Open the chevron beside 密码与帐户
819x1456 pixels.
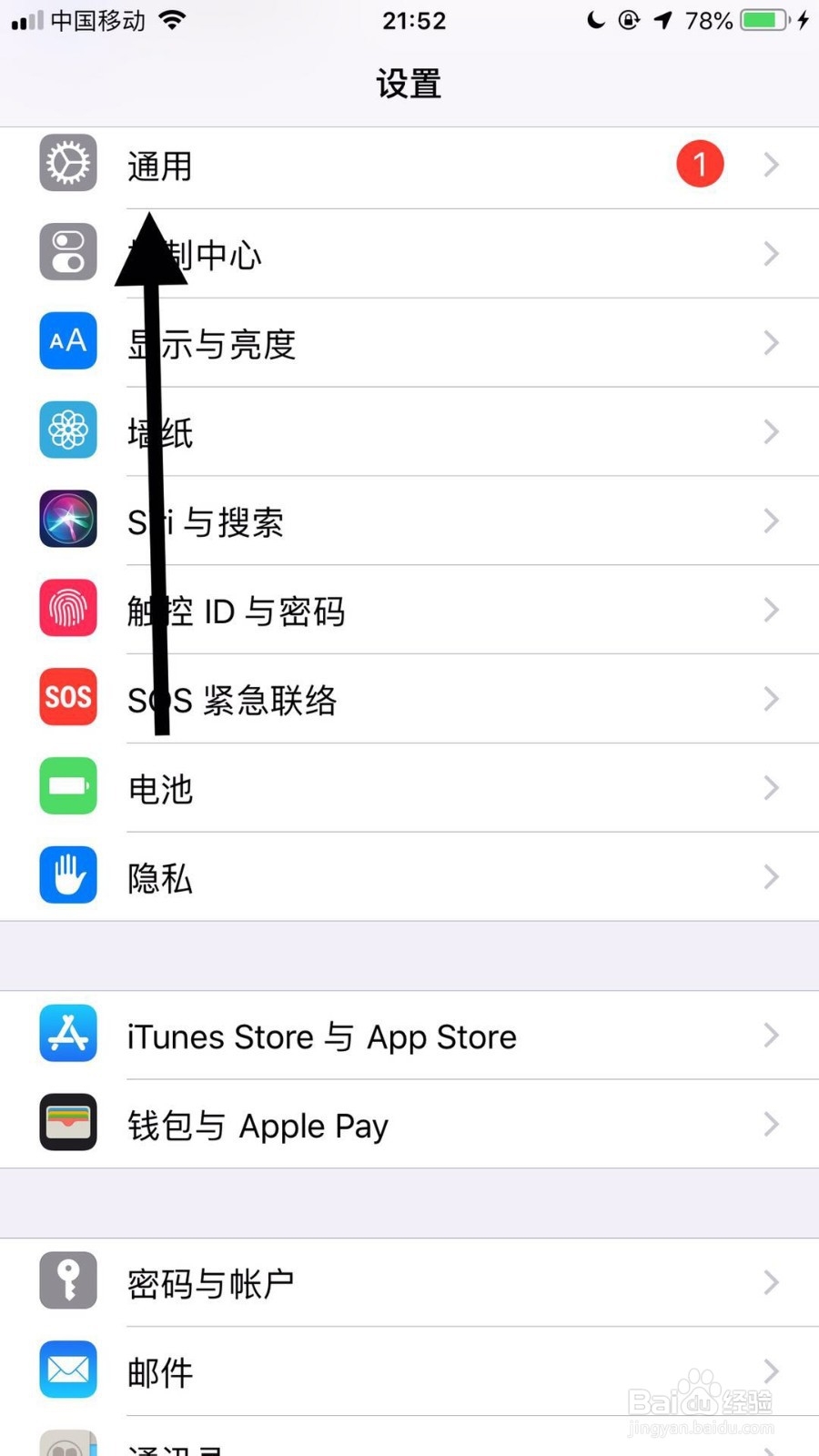[x=771, y=1283]
